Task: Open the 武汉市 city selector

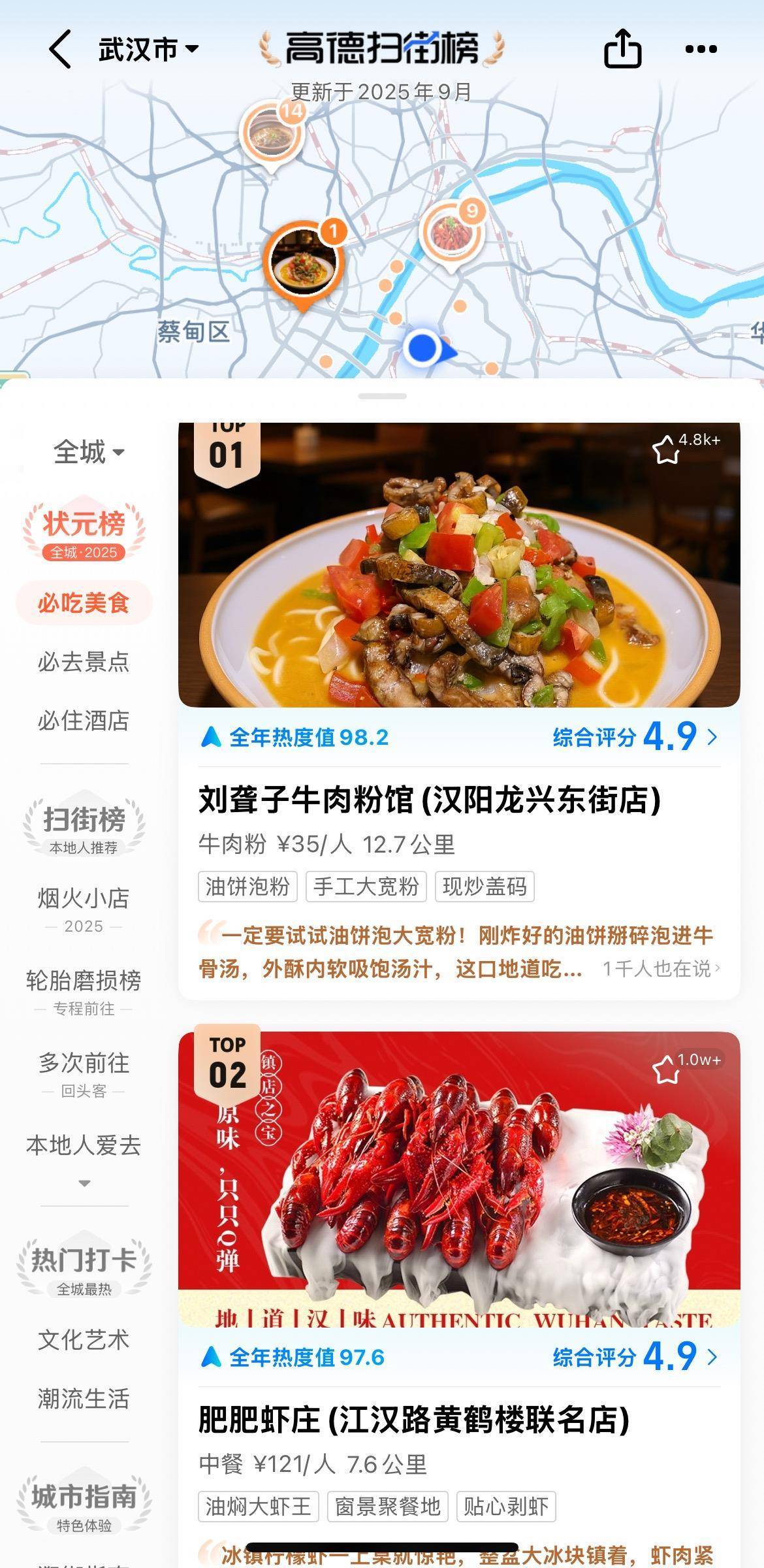Action: click(x=148, y=49)
